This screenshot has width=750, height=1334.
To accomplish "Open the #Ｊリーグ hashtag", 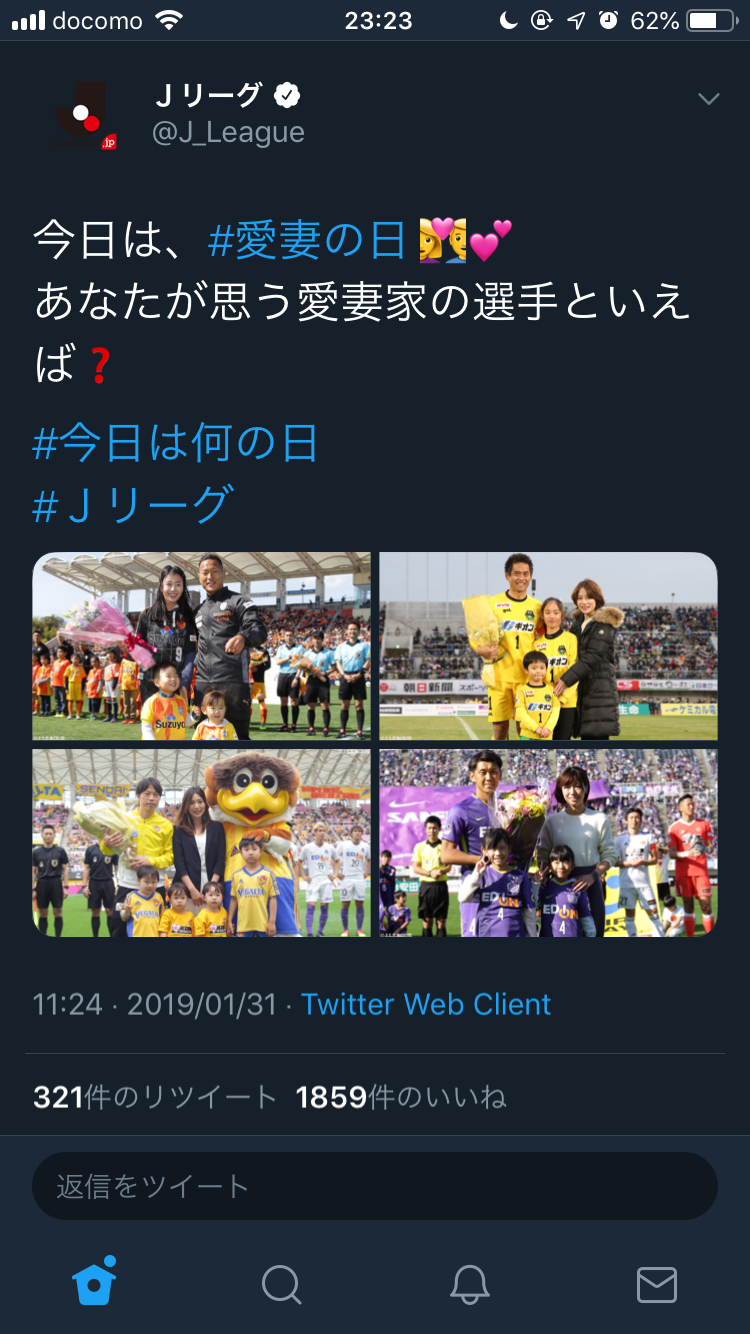I will [x=133, y=504].
